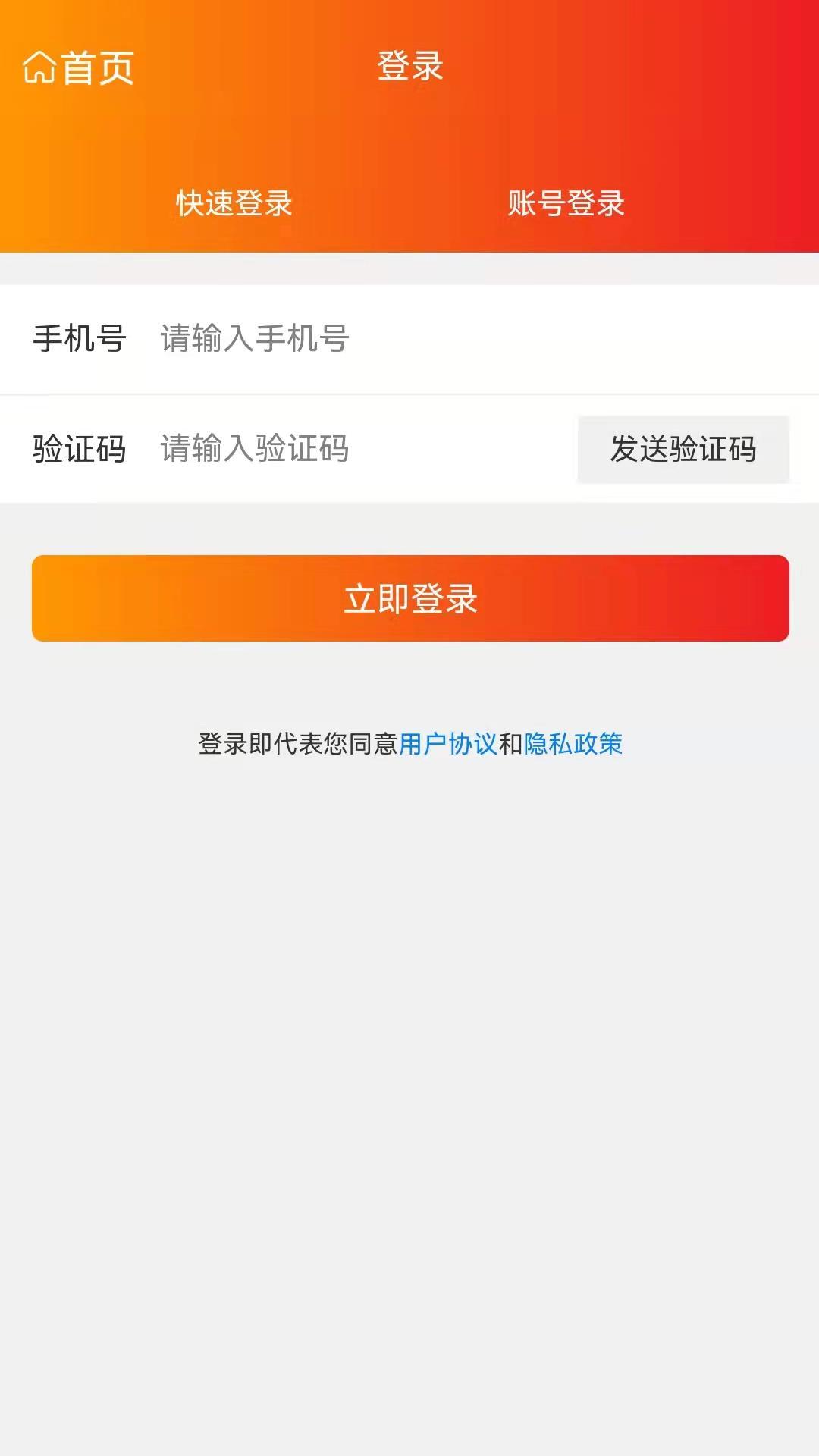The height and width of the screenshot is (1456, 819).
Task: Tap the placeholder 请输入手机号
Action: pos(253,337)
